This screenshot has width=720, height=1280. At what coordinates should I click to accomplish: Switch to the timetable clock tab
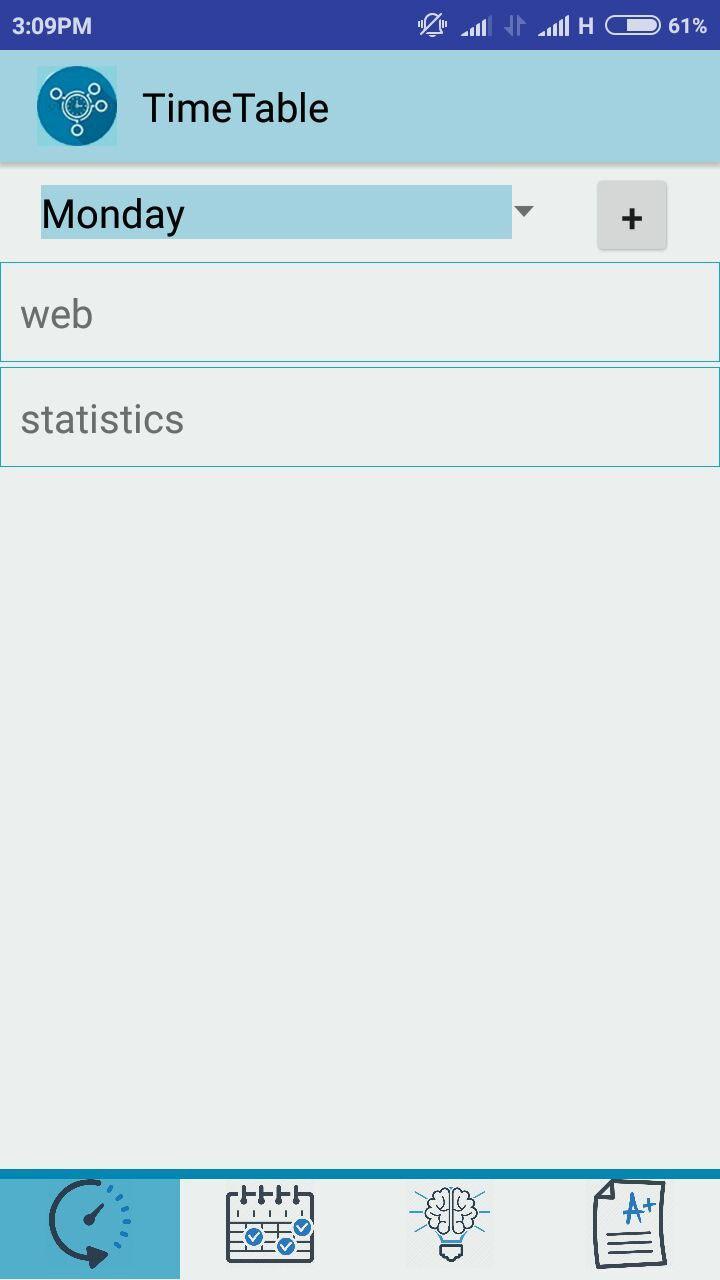90,1224
